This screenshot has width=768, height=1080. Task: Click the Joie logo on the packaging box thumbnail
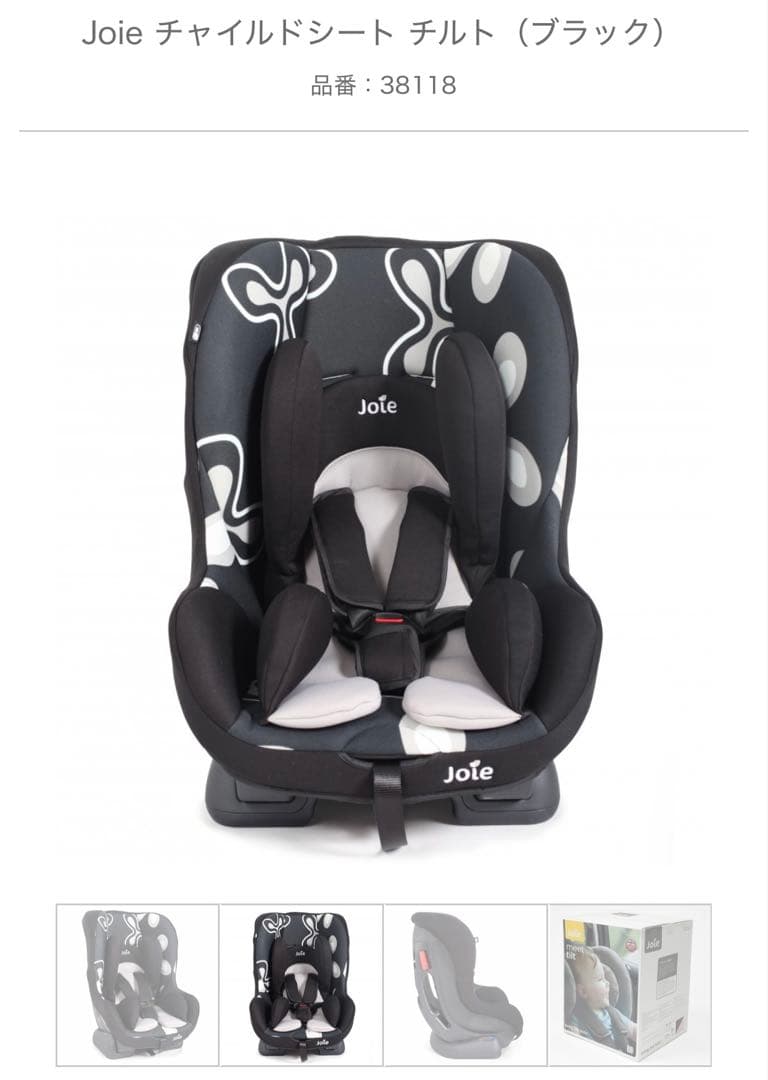tap(651, 942)
